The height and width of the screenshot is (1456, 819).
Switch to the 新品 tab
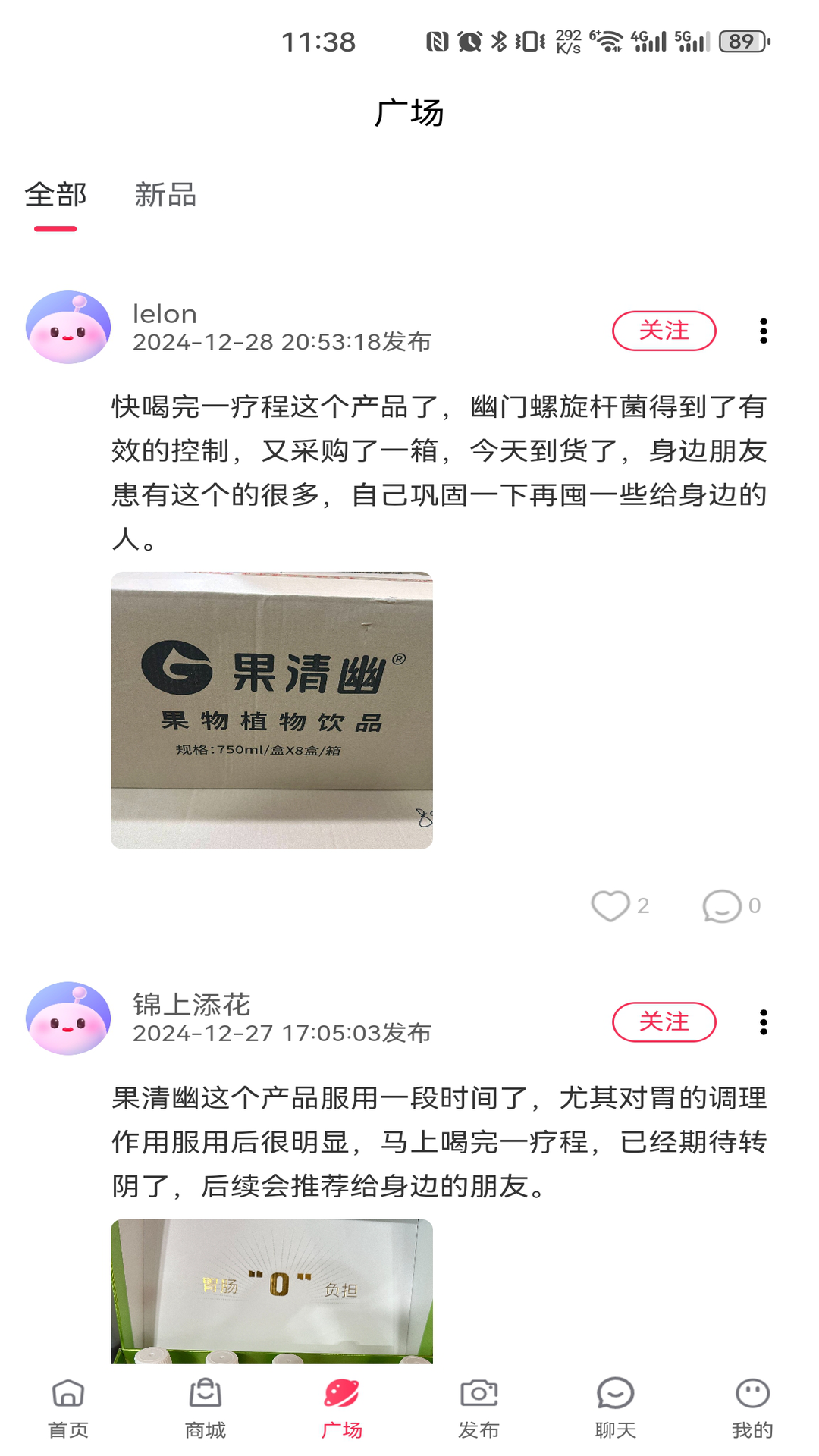[165, 196]
